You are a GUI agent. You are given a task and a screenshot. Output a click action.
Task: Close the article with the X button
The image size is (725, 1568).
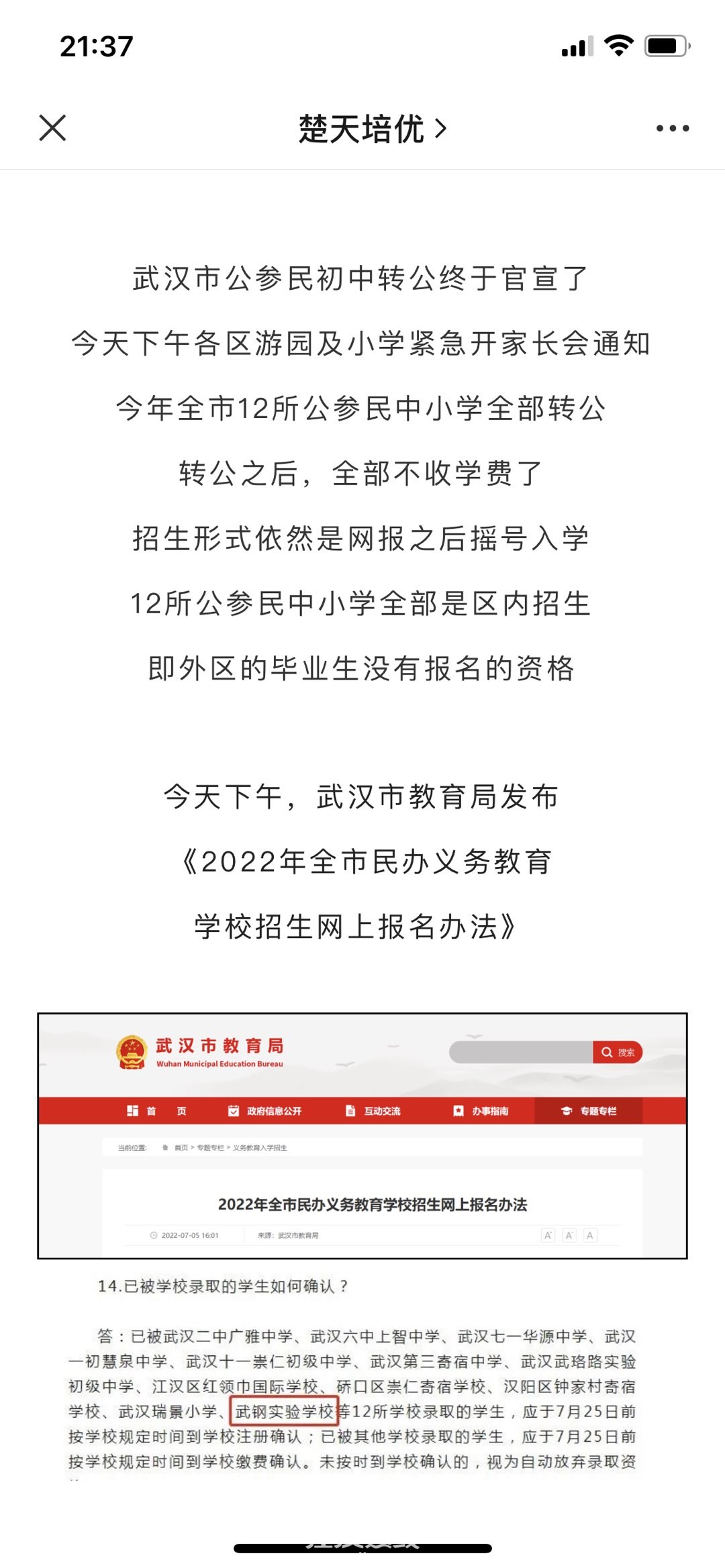(x=52, y=128)
